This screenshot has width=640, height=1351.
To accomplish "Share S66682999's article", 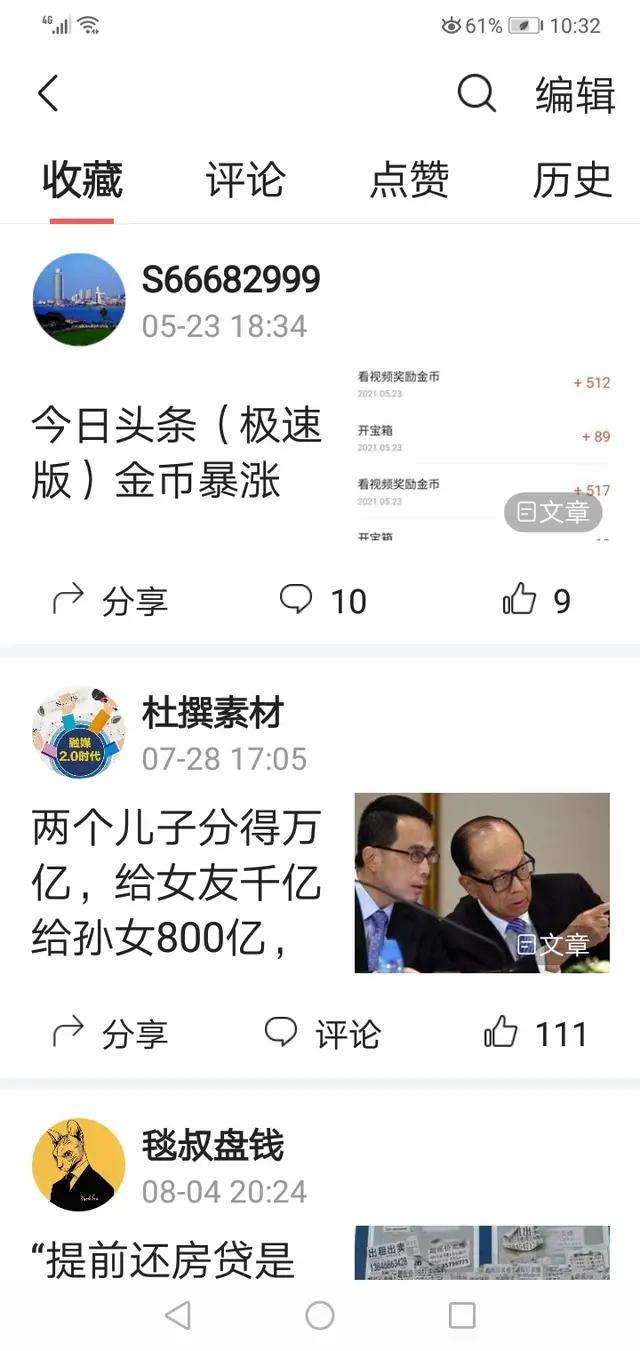I will [x=110, y=601].
